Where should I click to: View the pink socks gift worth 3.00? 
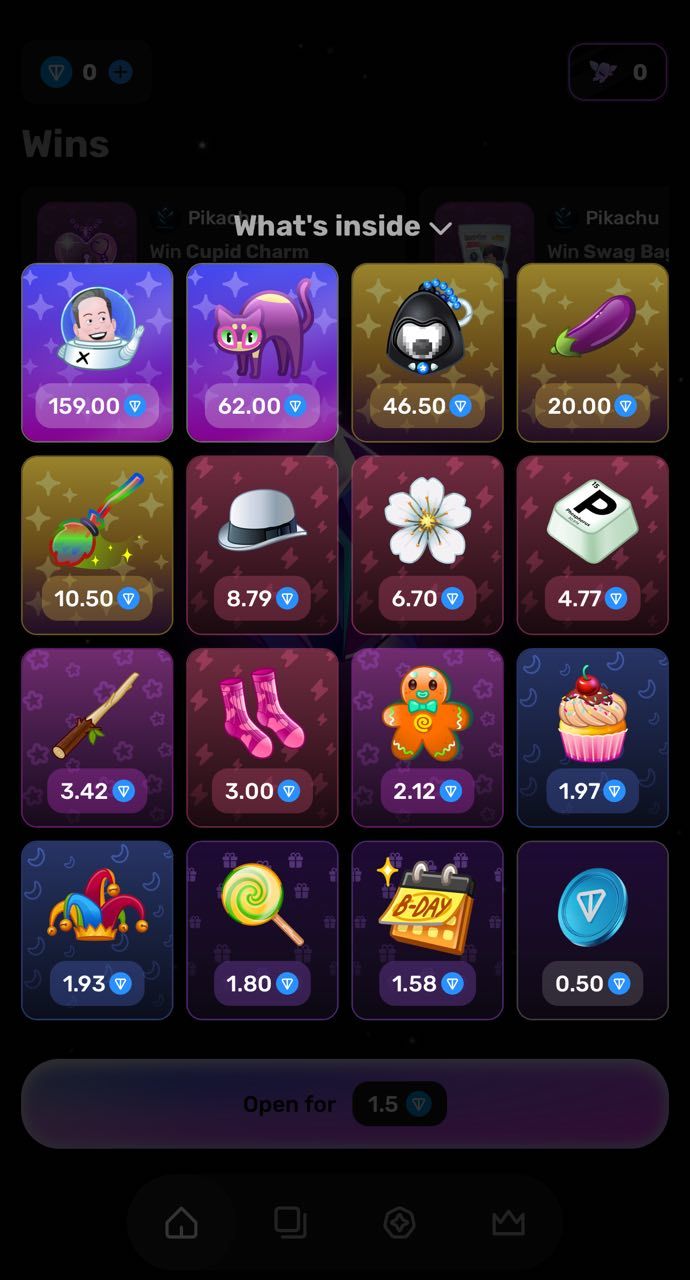pos(262,738)
